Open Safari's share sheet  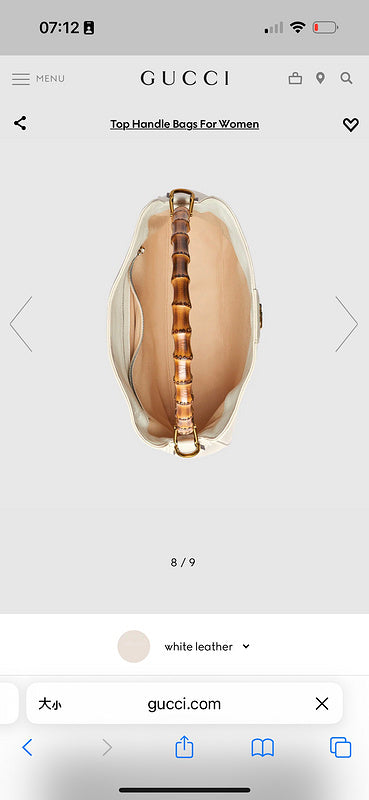pyautogui.click(x=184, y=747)
